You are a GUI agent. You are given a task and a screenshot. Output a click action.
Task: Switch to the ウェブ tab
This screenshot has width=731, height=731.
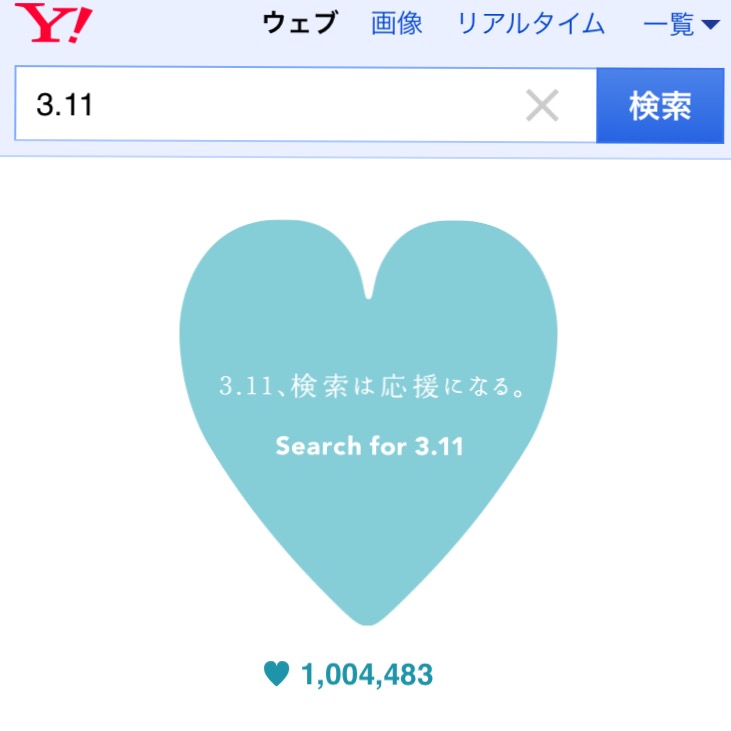pyautogui.click(x=300, y=23)
